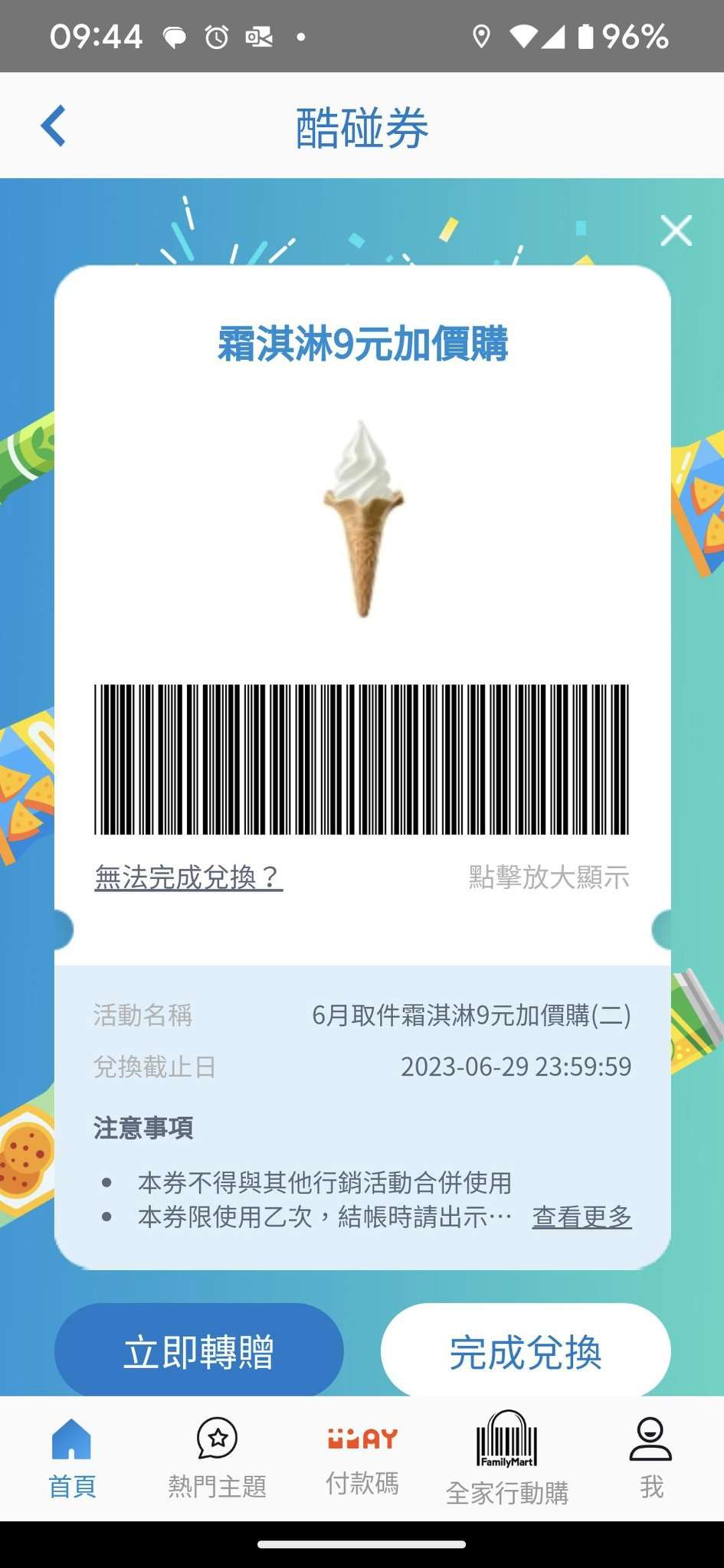Open the 付款碼 payment tab
The height and width of the screenshot is (1568, 724).
tap(362, 1459)
